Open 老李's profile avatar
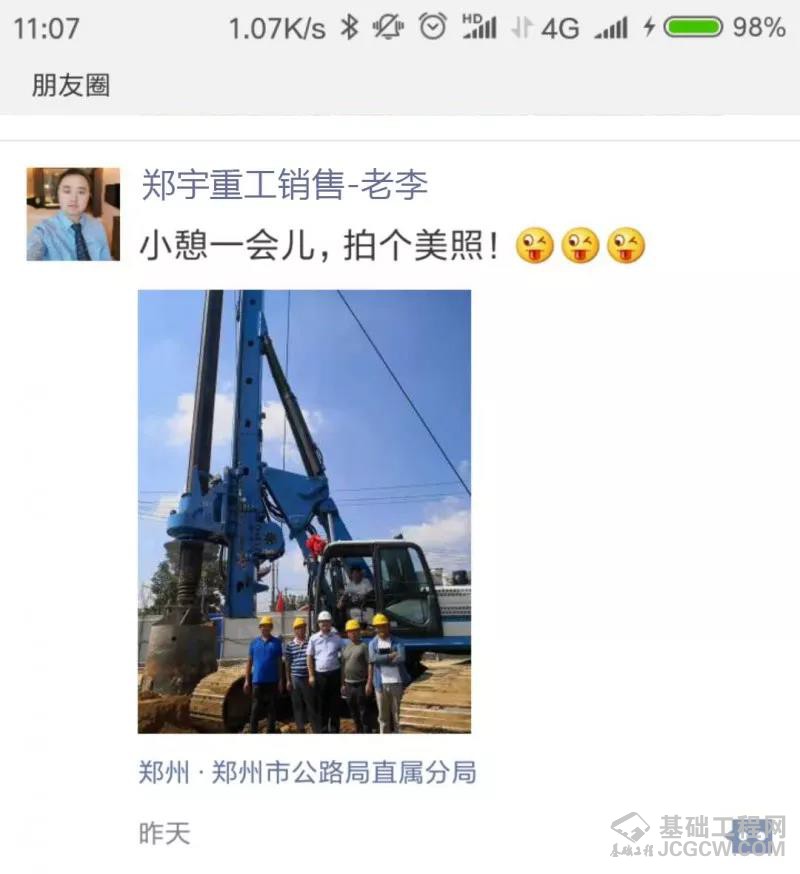This screenshot has width=800, height=874. click(73, 214)
